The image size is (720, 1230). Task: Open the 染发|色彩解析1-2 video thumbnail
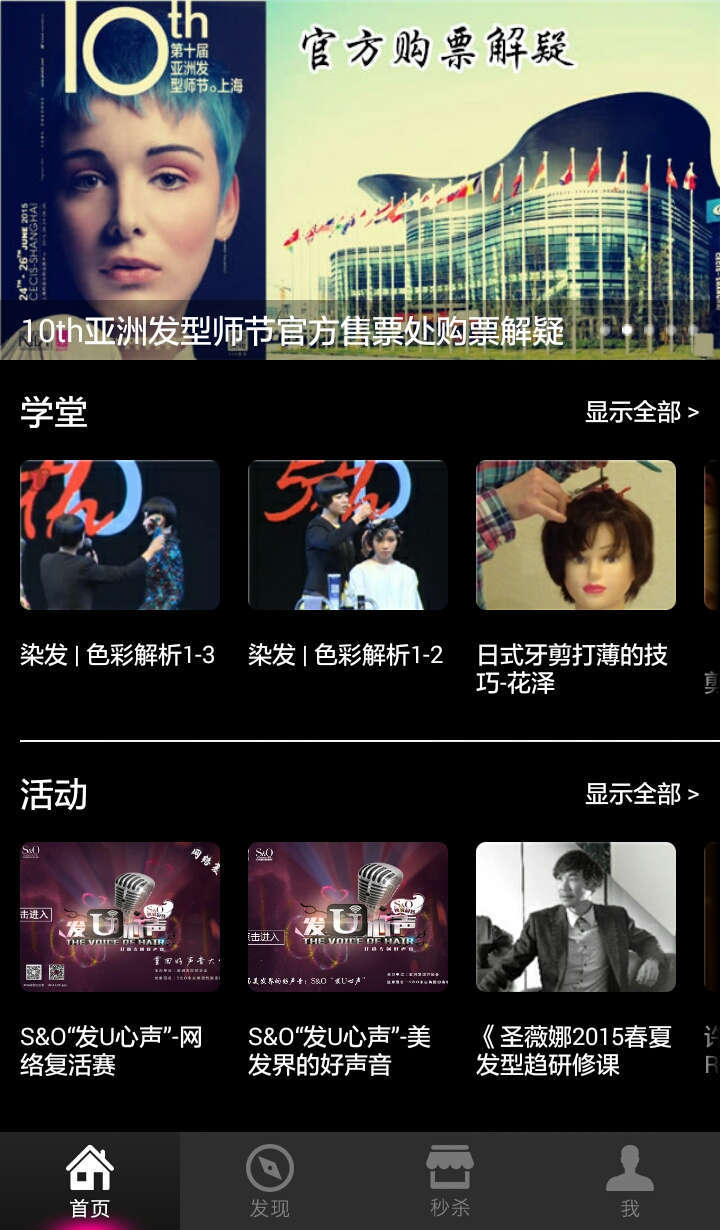347,535
